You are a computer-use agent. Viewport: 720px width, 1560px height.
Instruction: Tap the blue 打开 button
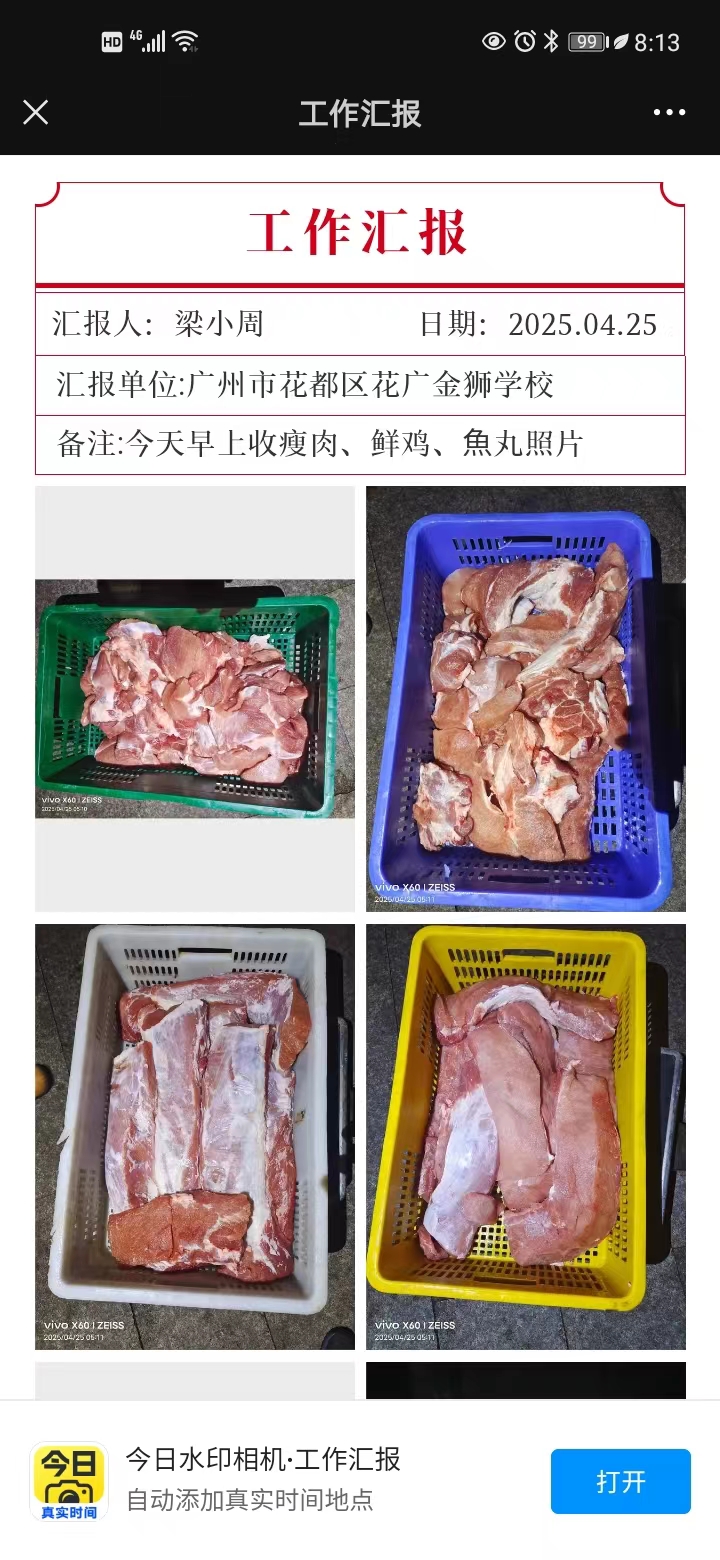pos(620,1481)
